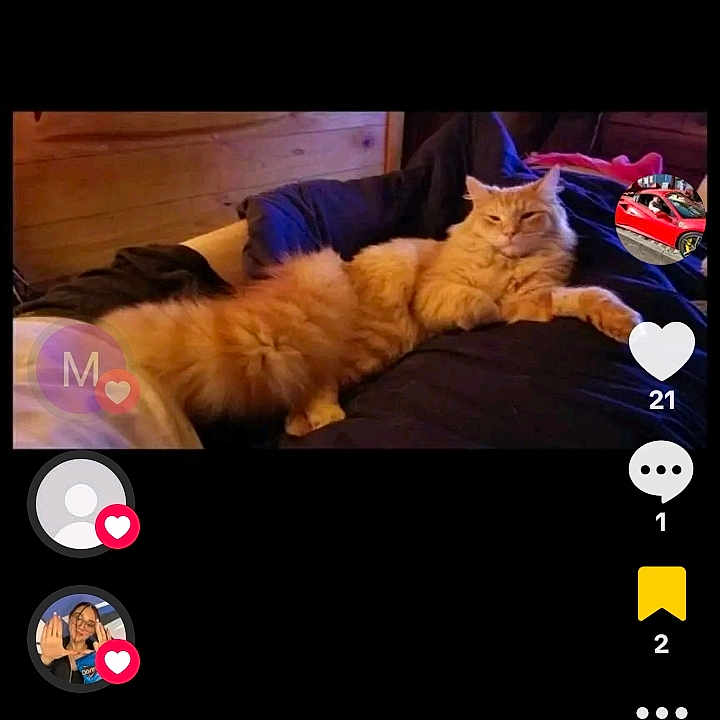Like this cat video

661,350
